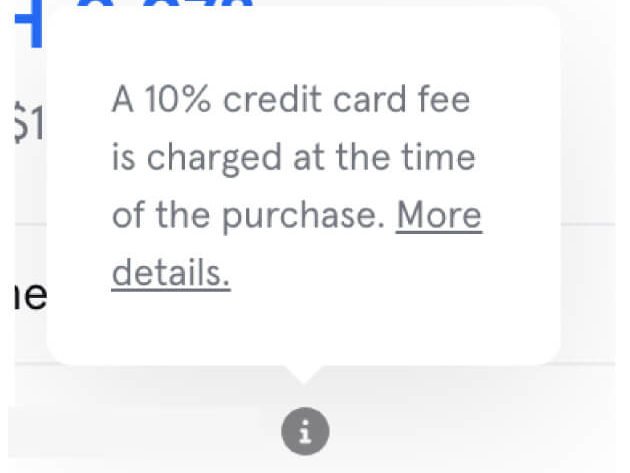This screenshot has width=630, height=473.
Task: Open the More details link
Action: point(438,216)
